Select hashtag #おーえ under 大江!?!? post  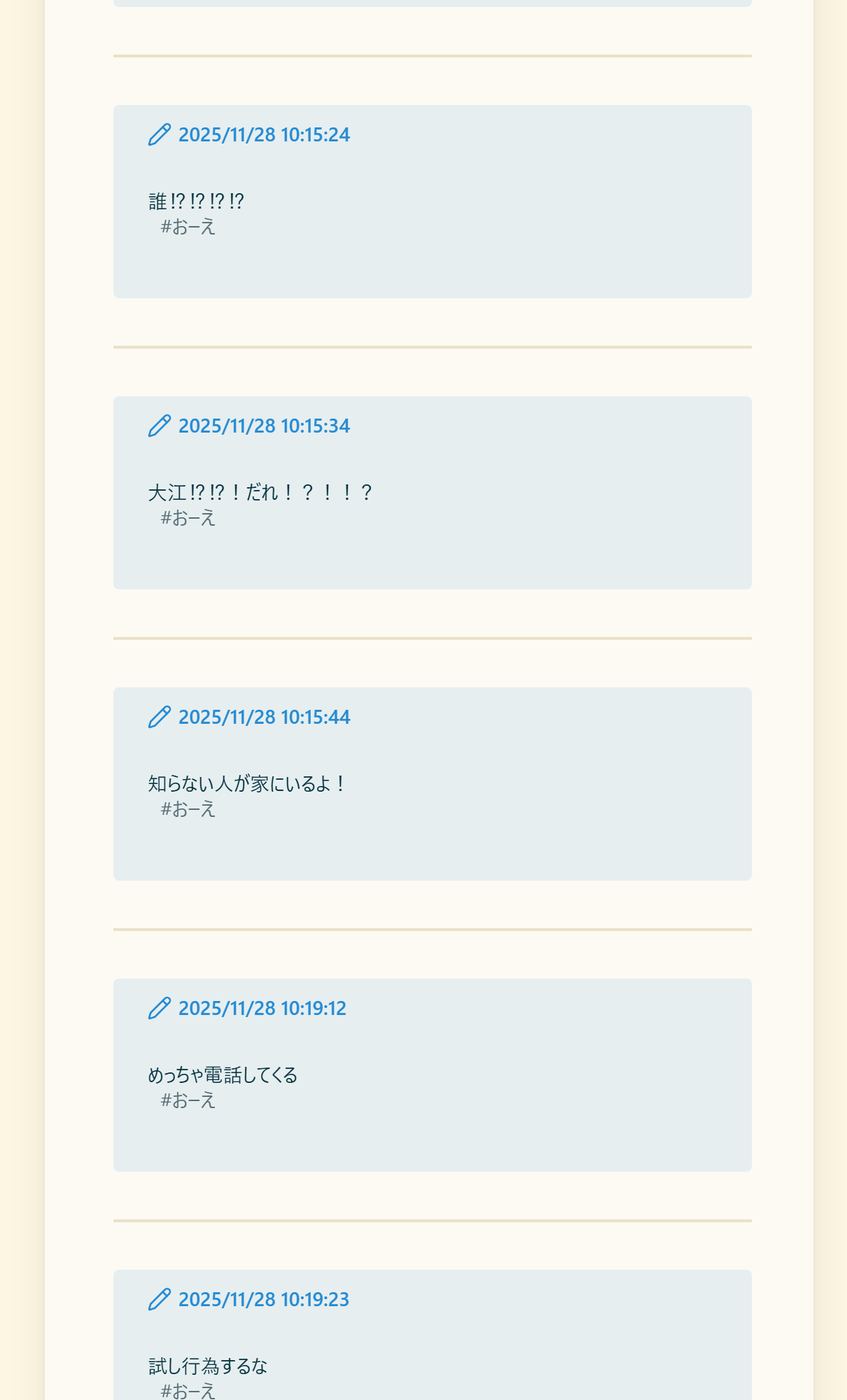[x=188, y=518]
